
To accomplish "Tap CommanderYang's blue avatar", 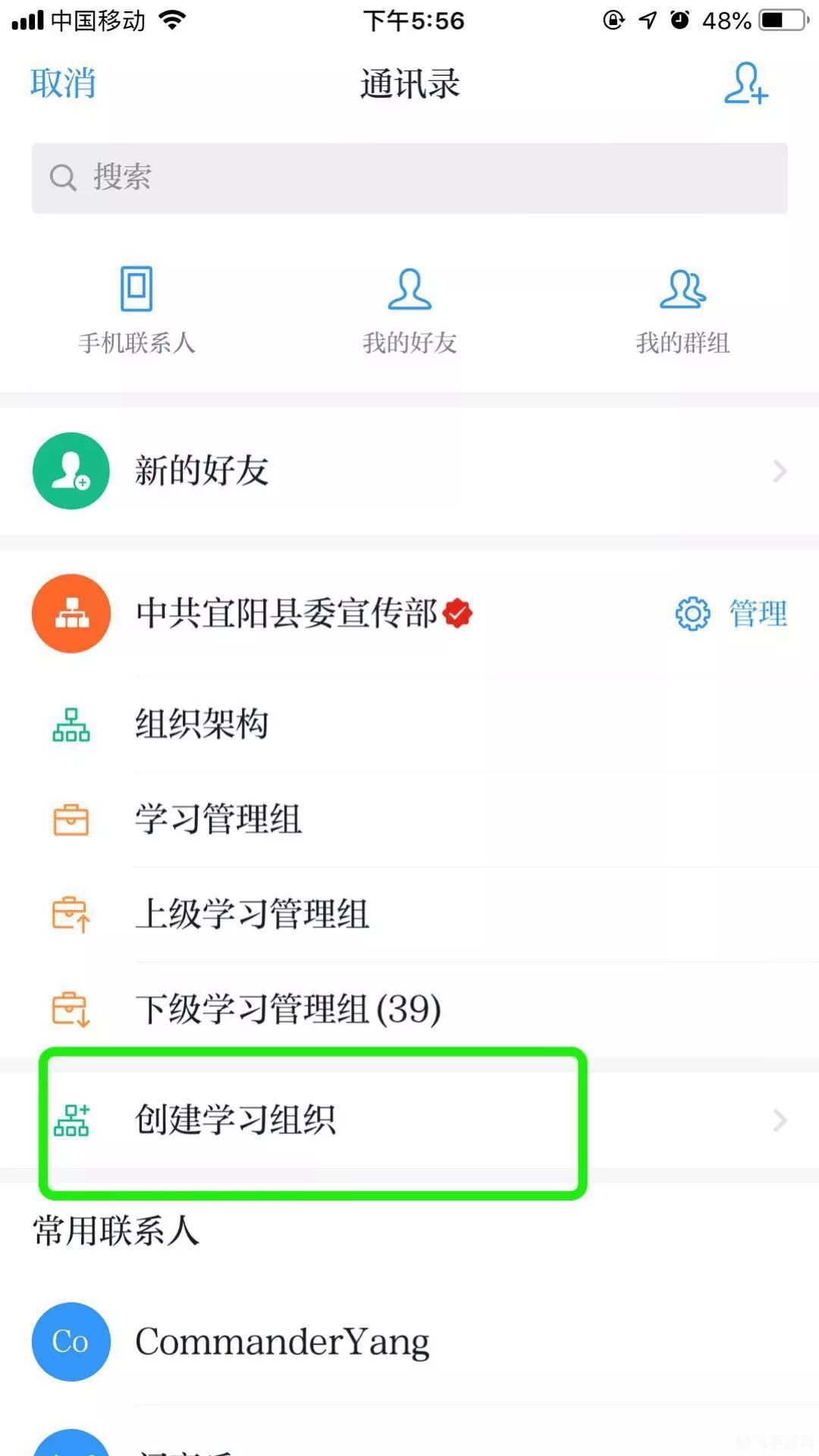I will pos(71,1340).
